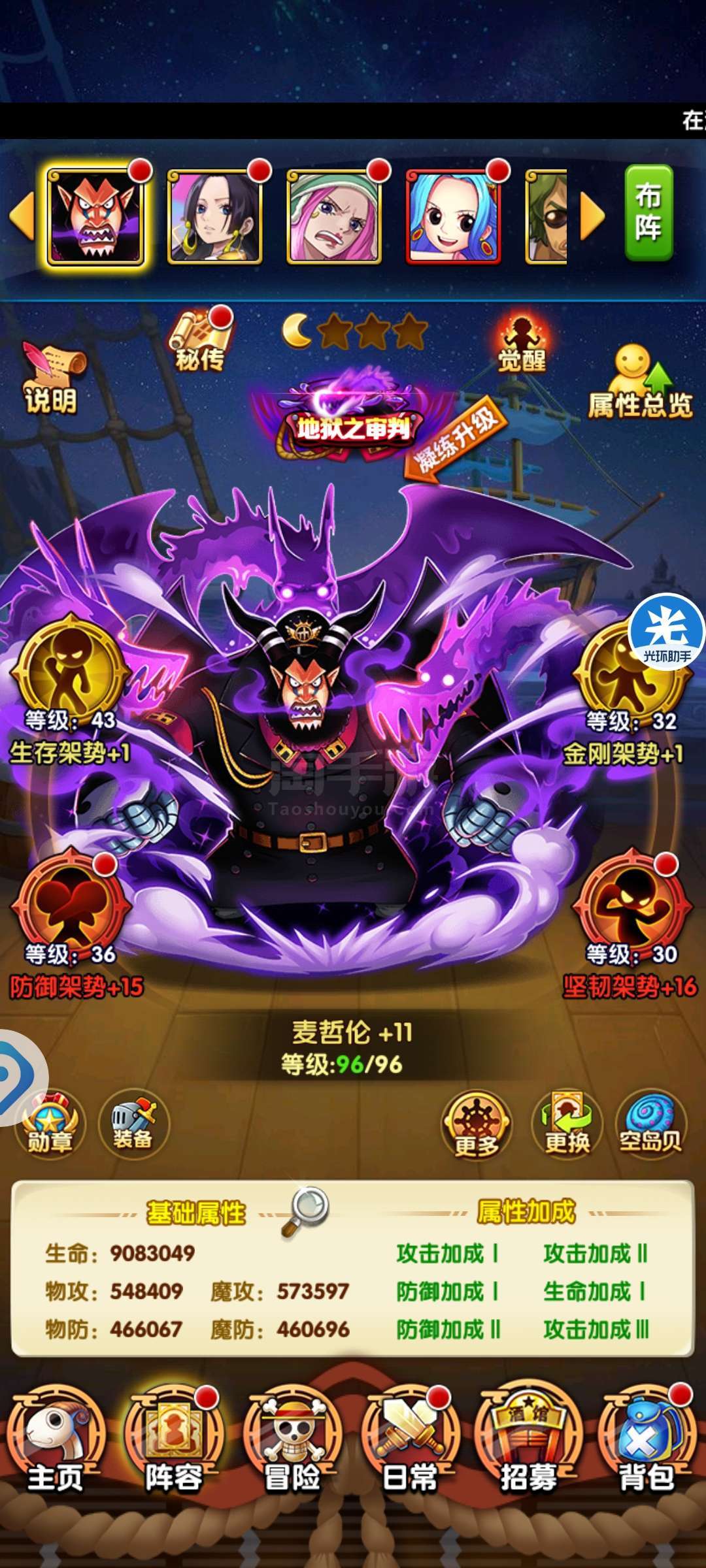Open the 空岛贝 button

(x=651, y=1125)
